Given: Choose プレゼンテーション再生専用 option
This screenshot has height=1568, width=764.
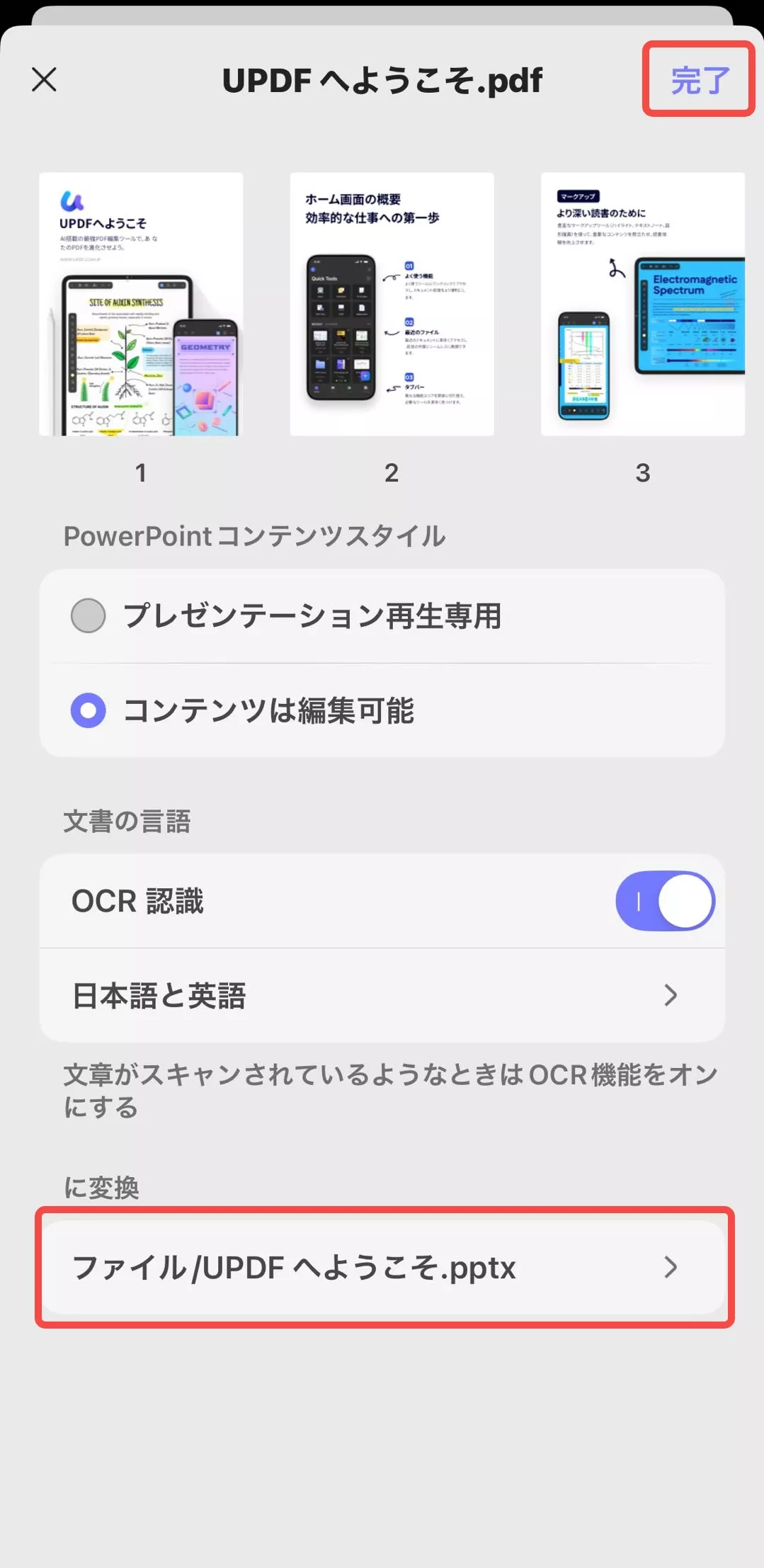Looking at the screenshot, I should pos(89,615).
